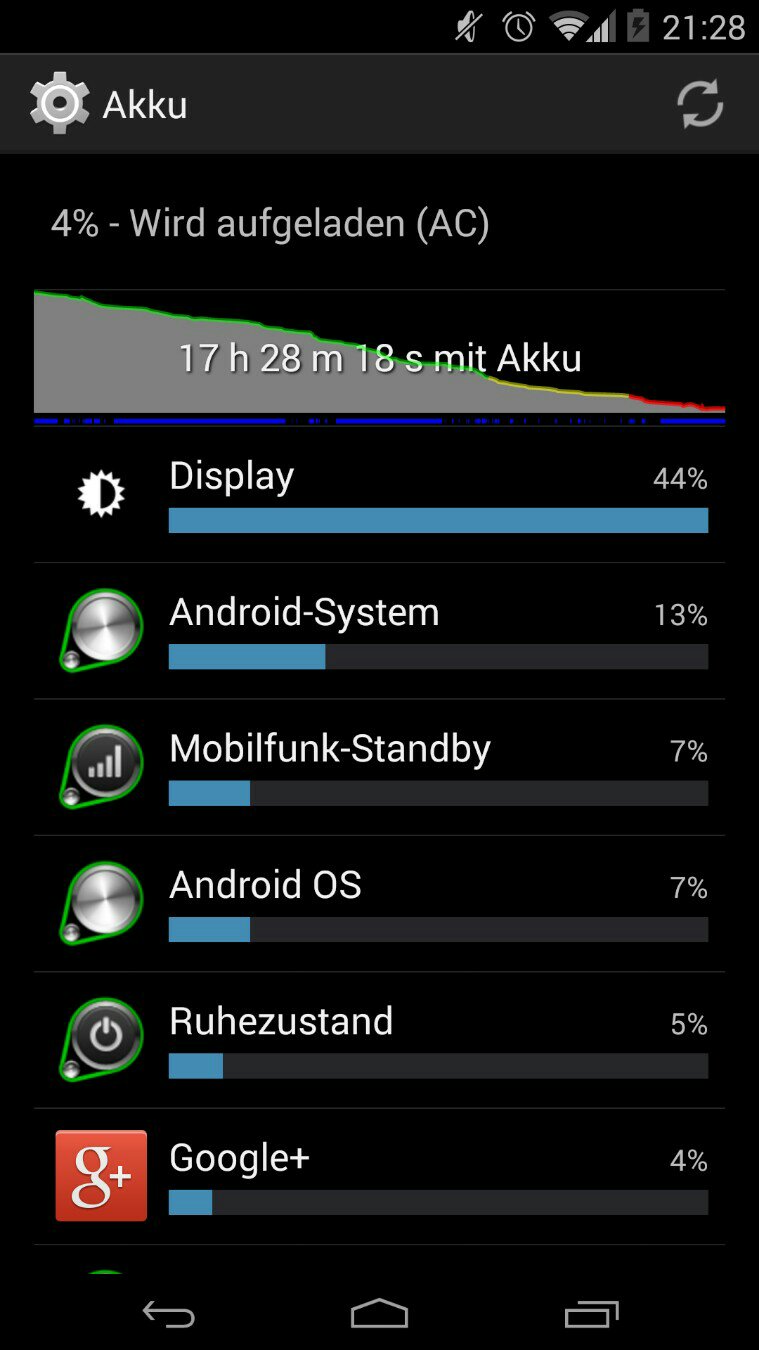Go back via the Akku settings icon
Screen dimensions: 759x1350
click(x=60, y=104)
